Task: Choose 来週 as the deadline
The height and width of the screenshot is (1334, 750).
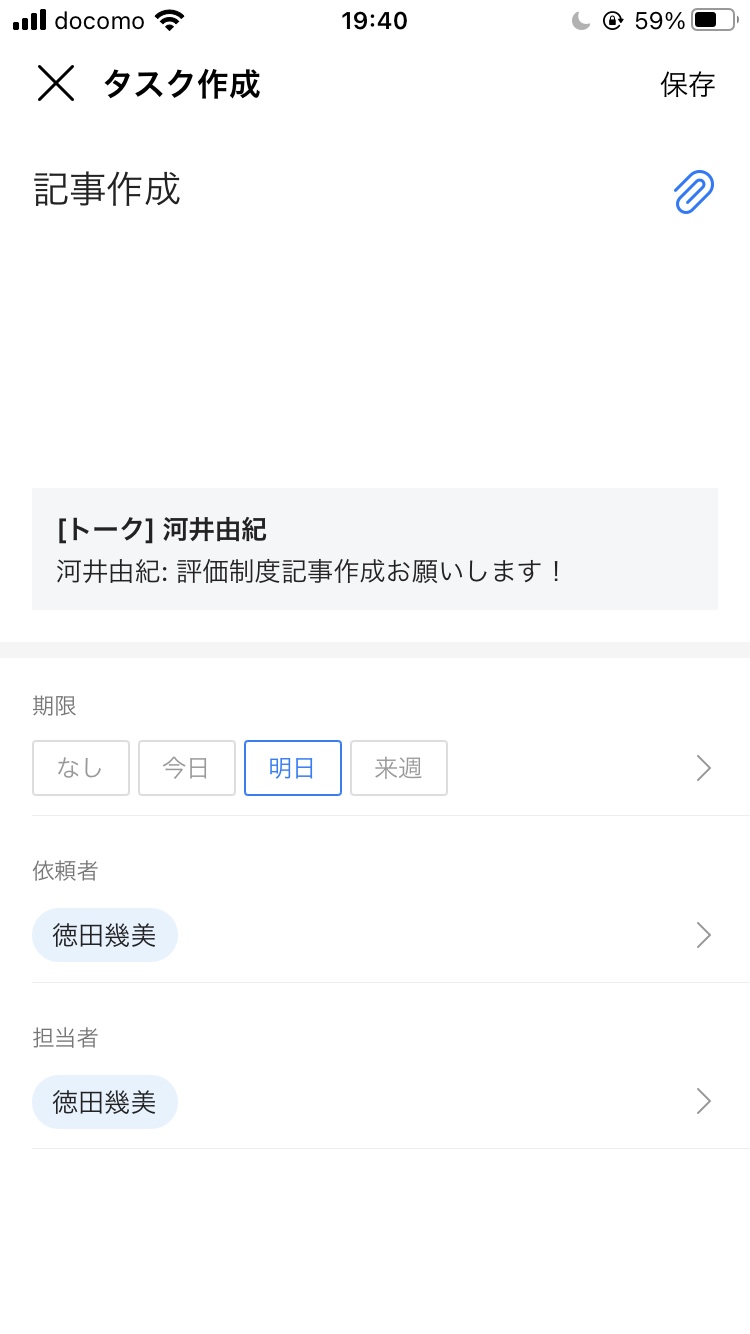Action: click(x=399, y=768)
